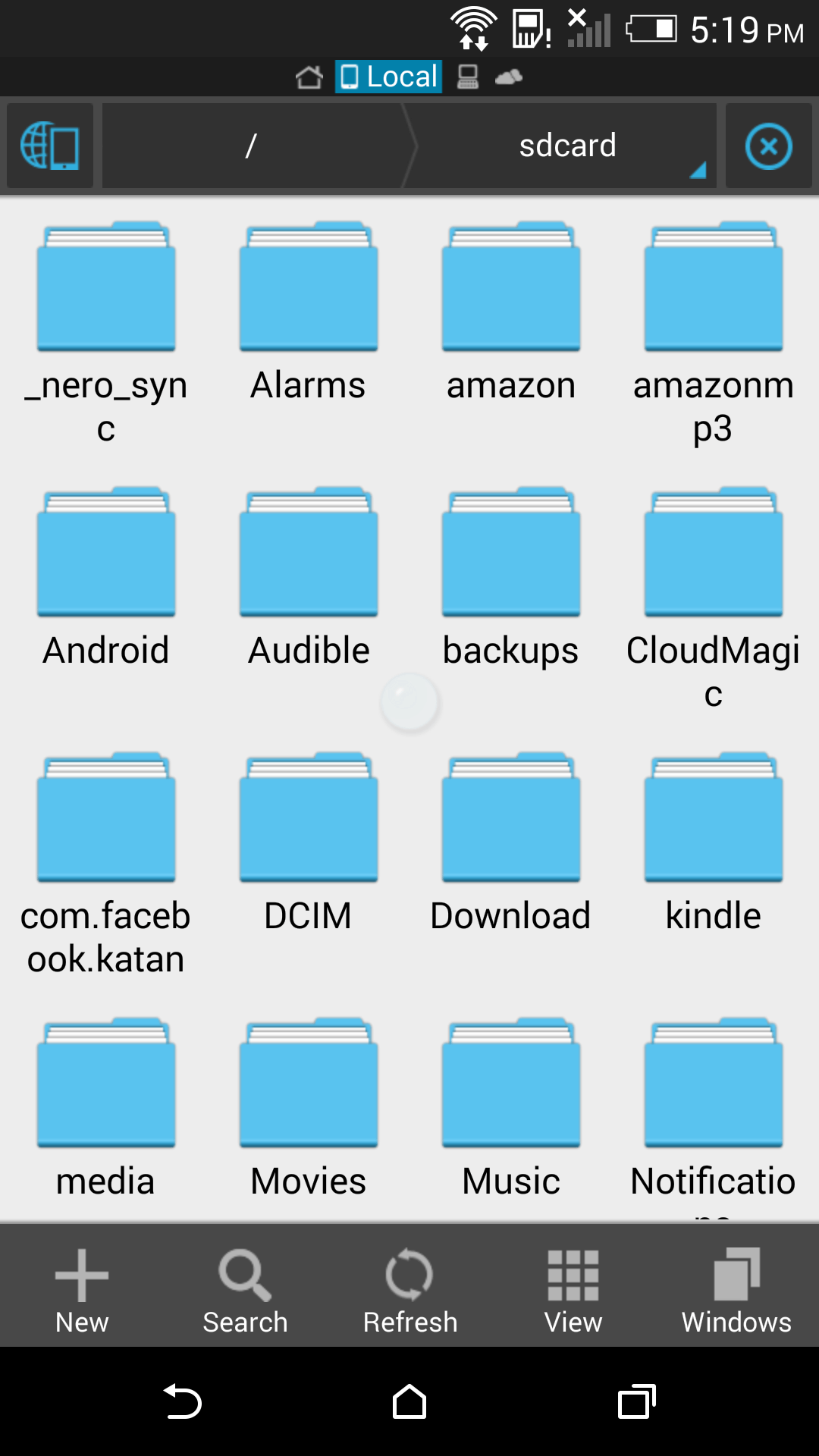Search files in sdcard
Screen dimensions: 819x1456
[245, 1289]
